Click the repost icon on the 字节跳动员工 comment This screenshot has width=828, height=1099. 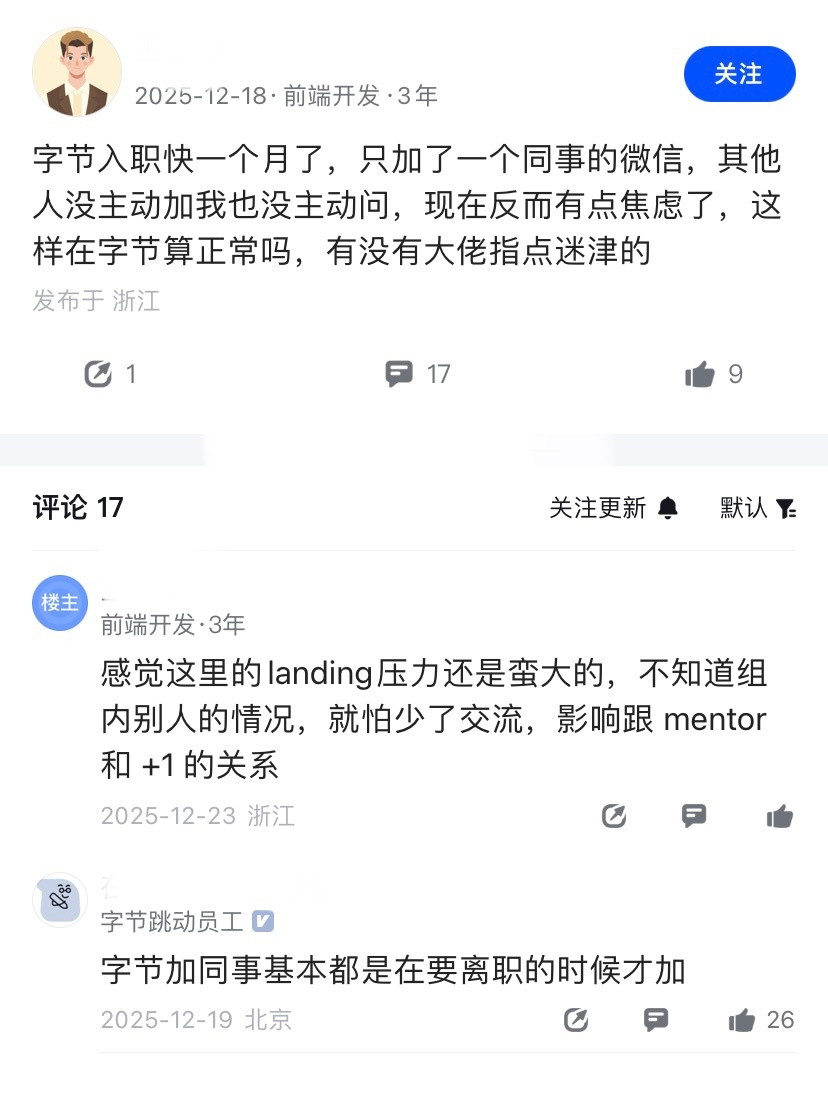click(576, 1020)
